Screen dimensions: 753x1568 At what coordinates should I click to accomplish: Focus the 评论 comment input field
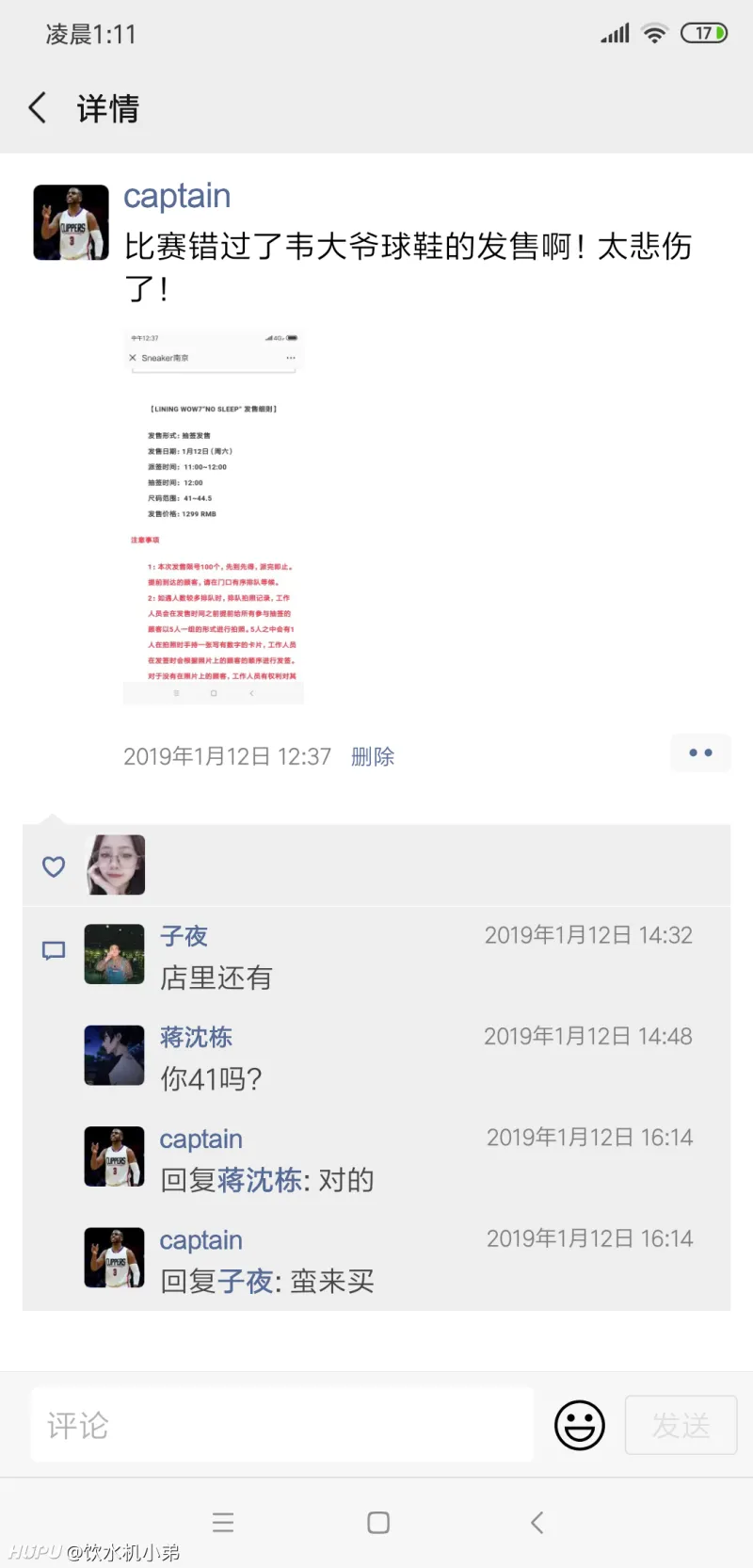coord(282,1425)
